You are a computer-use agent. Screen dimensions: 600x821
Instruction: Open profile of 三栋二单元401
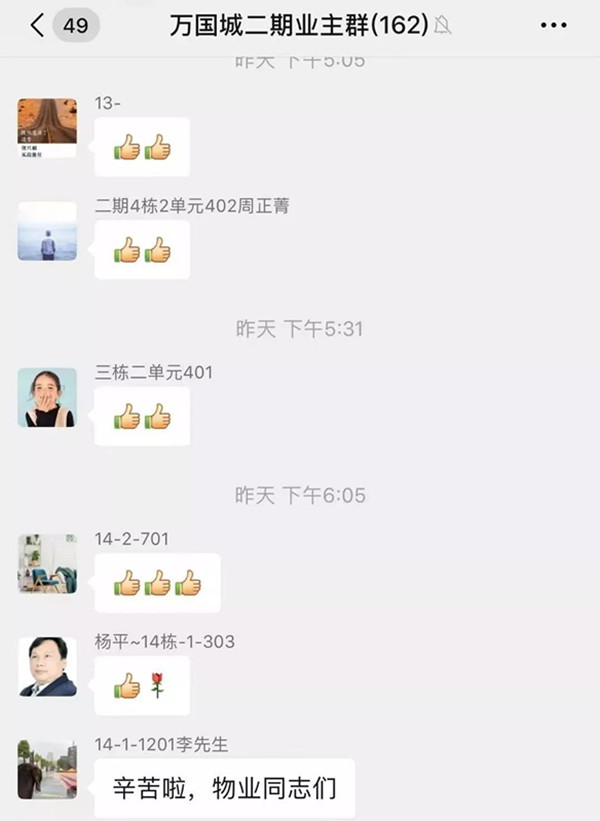point(47,397)
